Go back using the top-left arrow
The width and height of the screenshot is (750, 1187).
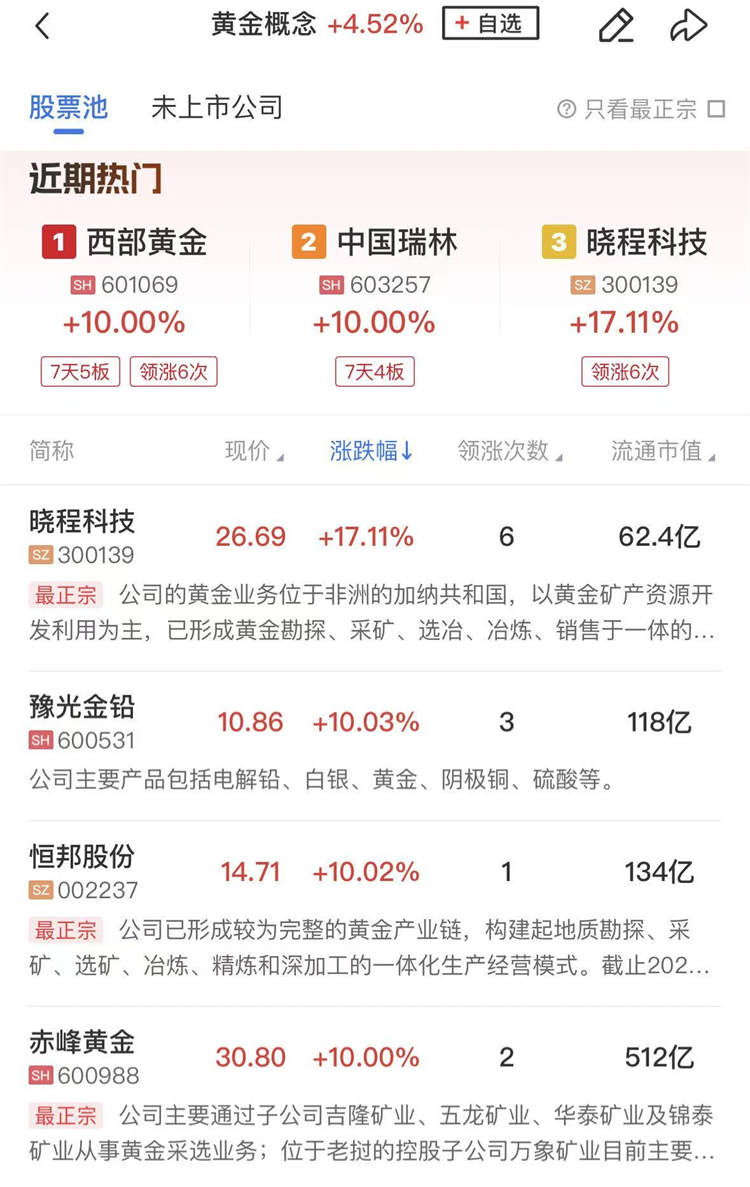point(42,26)
